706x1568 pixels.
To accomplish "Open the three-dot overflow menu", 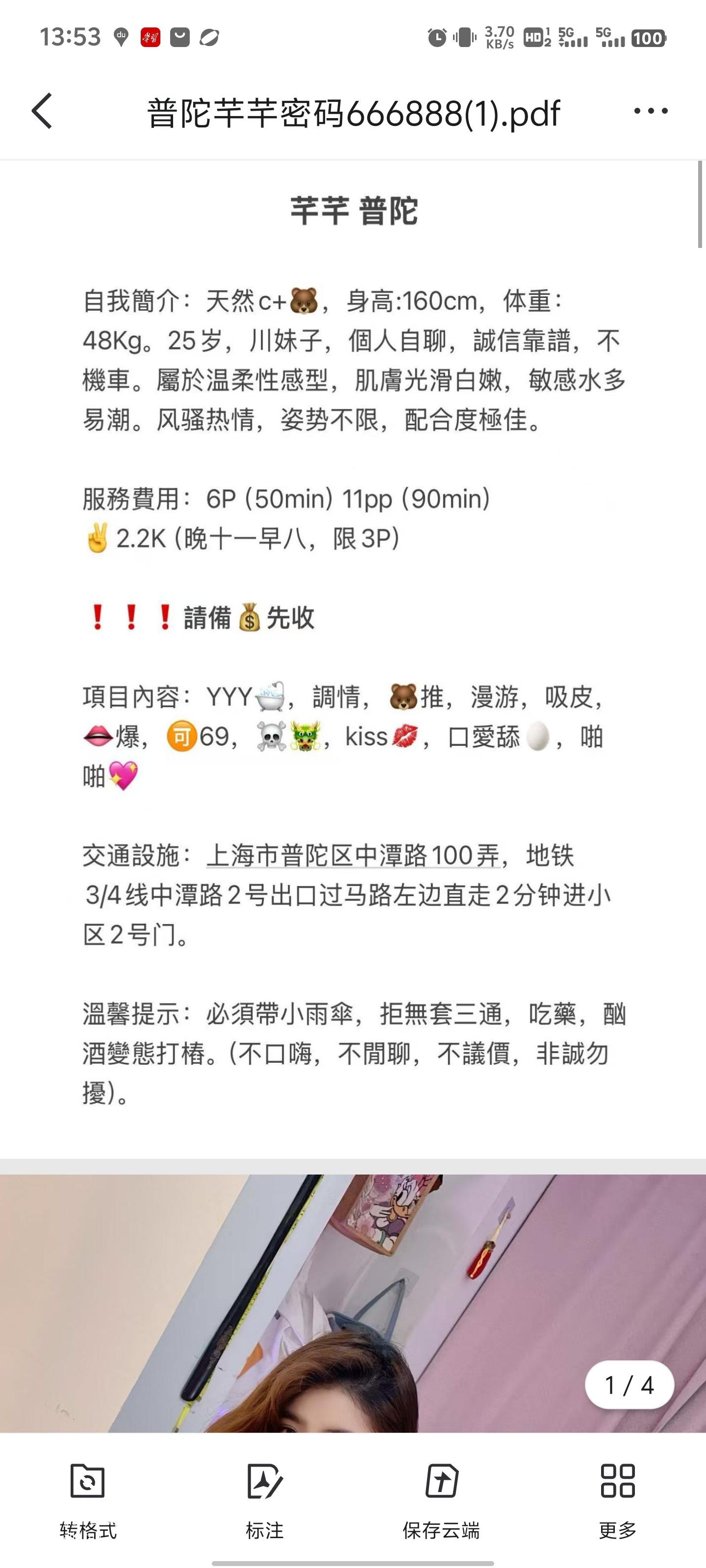I will point(650,111).
